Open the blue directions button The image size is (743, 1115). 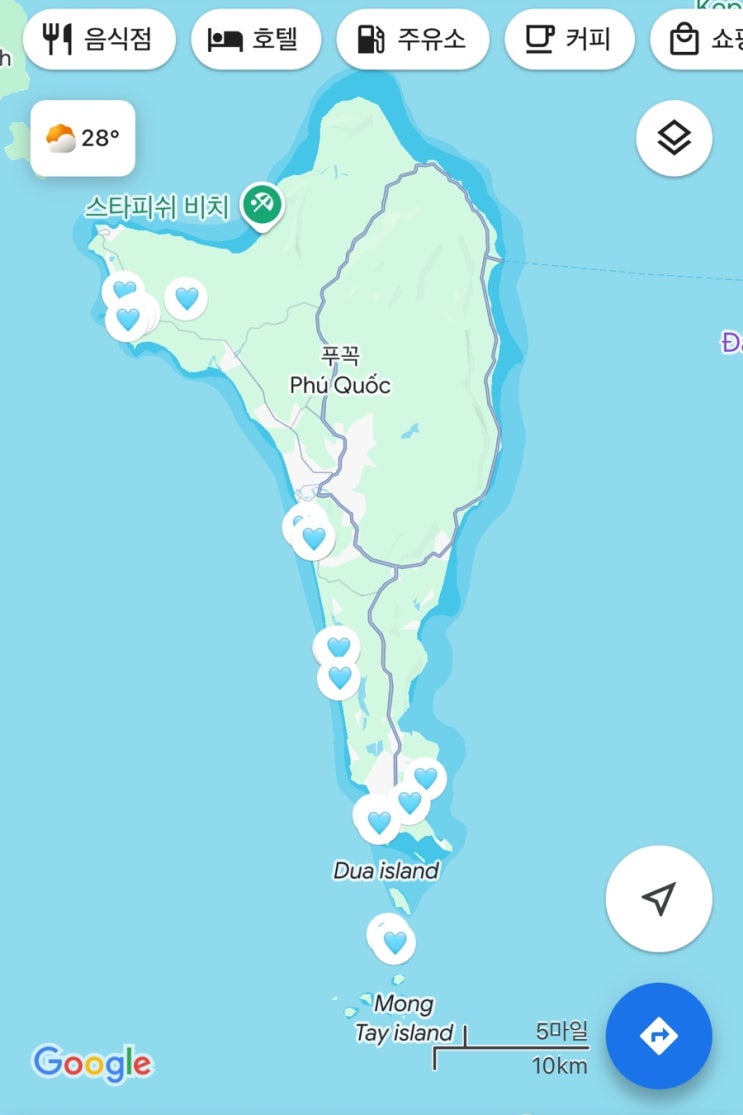pos(658,1035)
